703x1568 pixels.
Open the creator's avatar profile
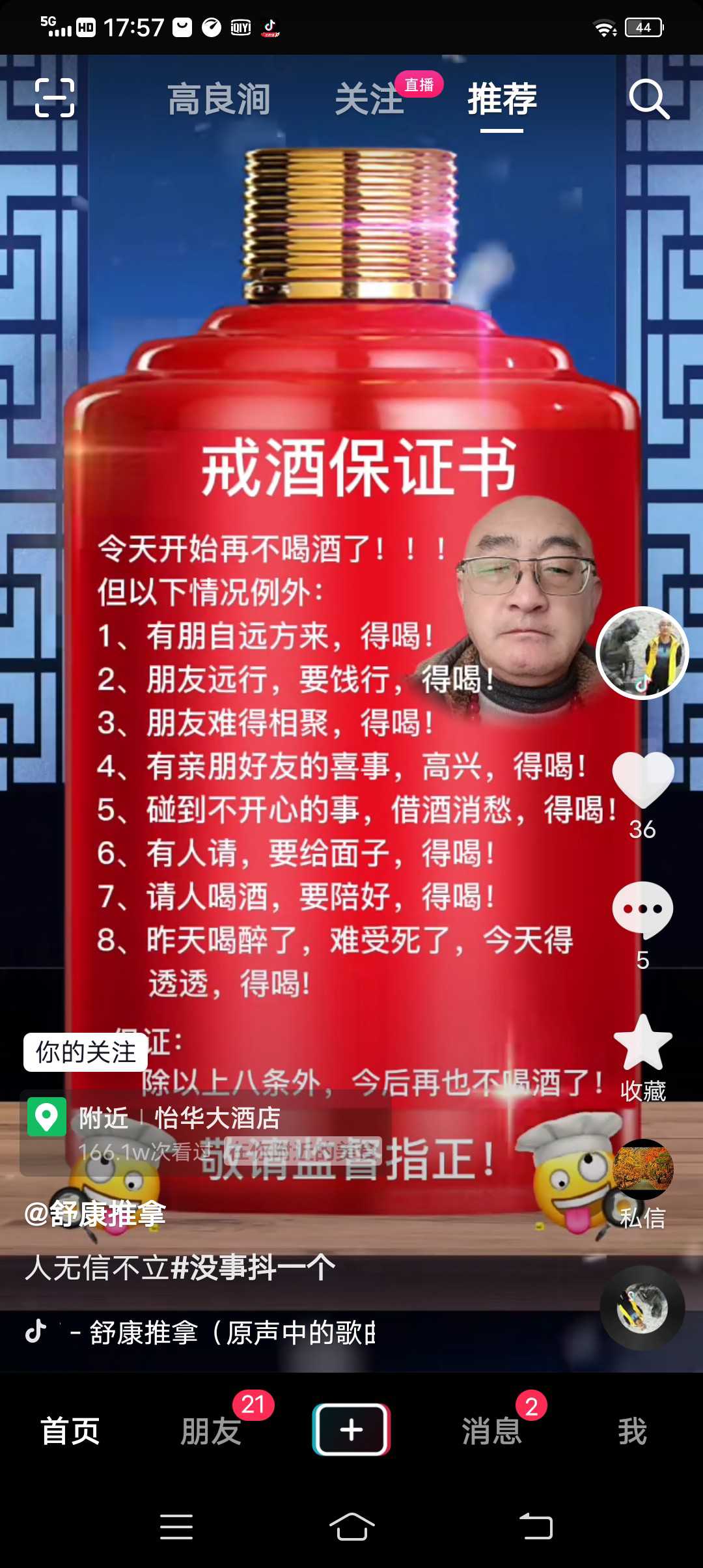click(642, 652)
